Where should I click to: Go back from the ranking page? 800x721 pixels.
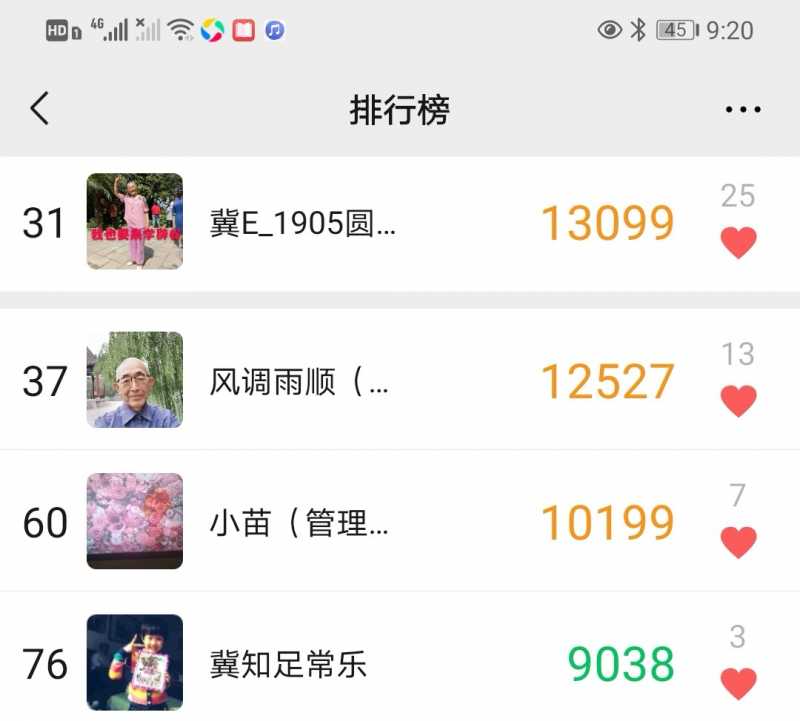click(x=39, y=109)
